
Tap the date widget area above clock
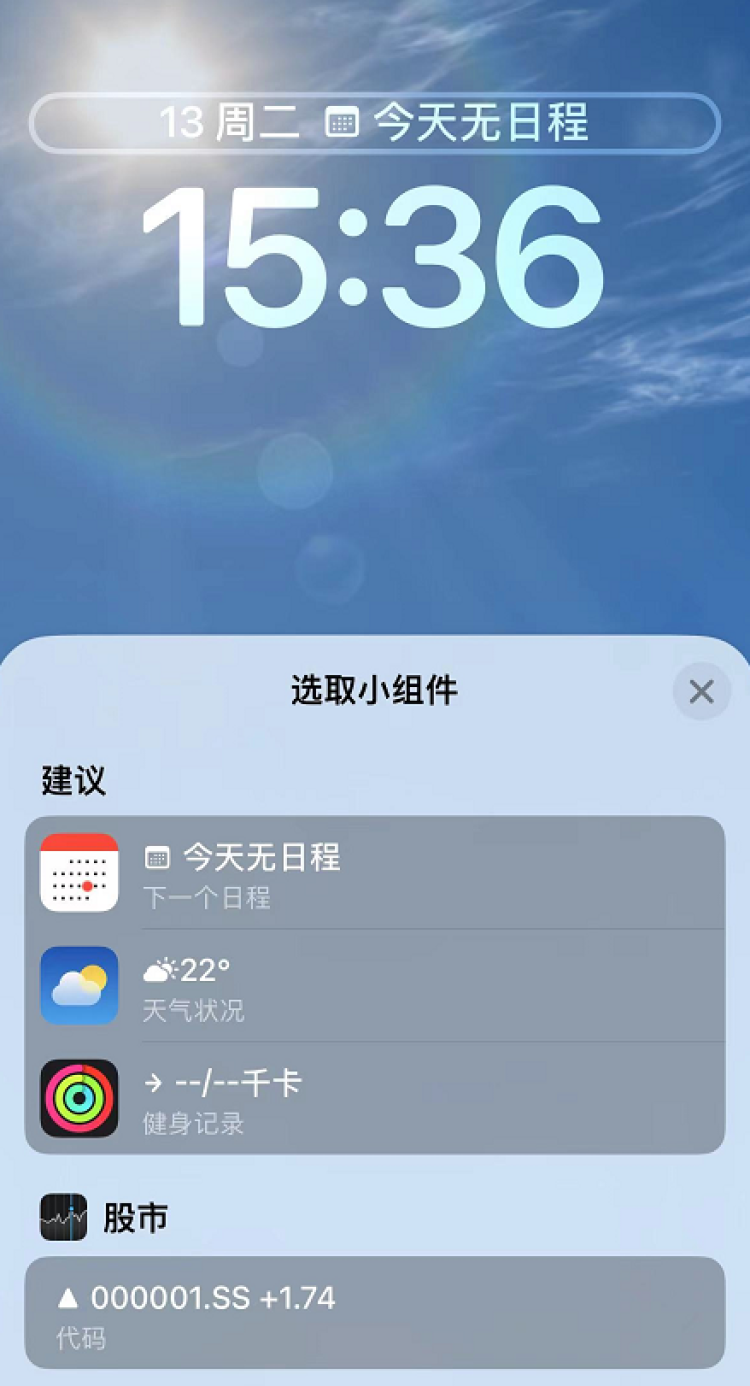(374, 124)
